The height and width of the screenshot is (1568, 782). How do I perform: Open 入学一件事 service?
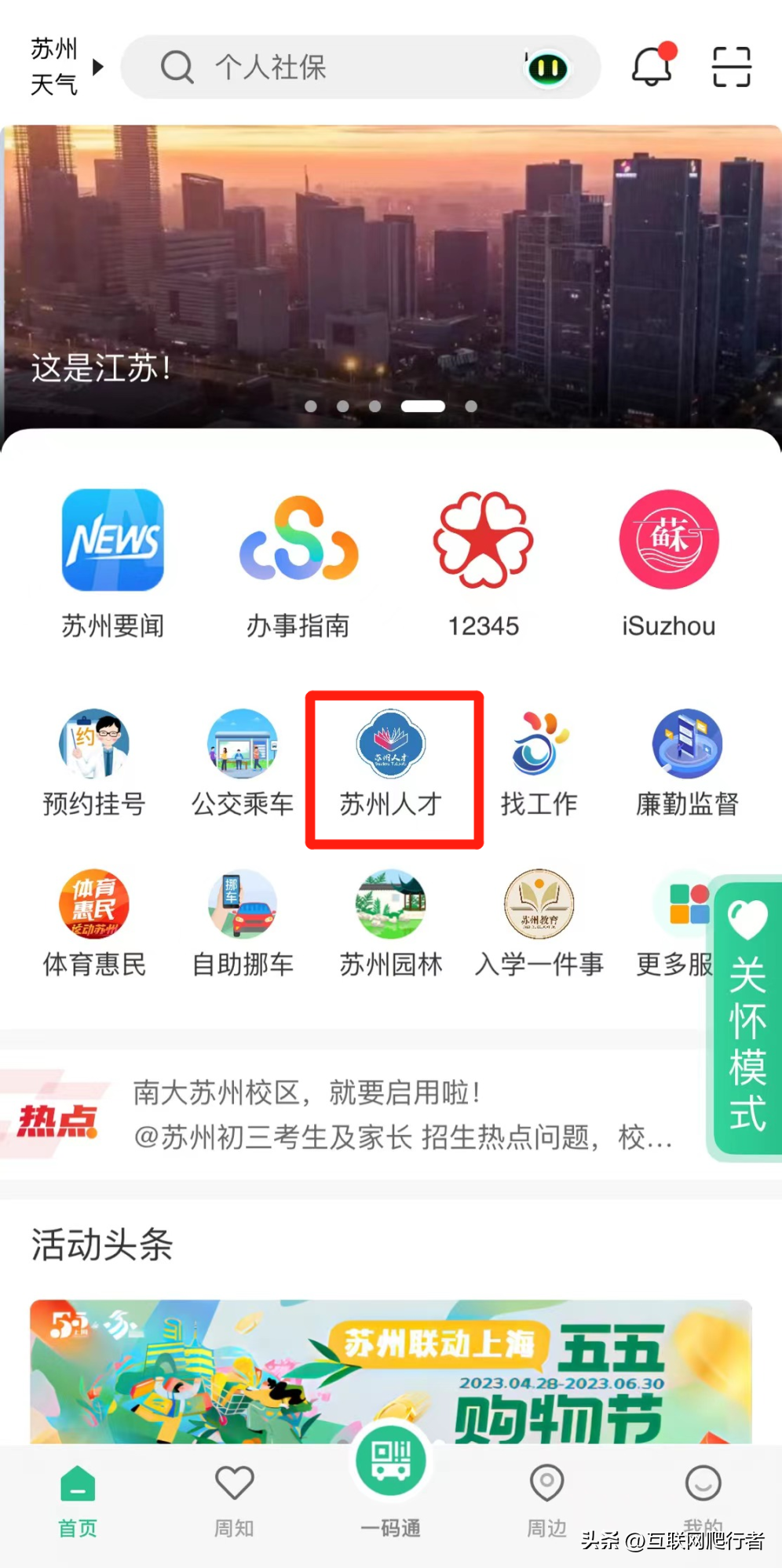pyautogui.click(x=539, y=924)
